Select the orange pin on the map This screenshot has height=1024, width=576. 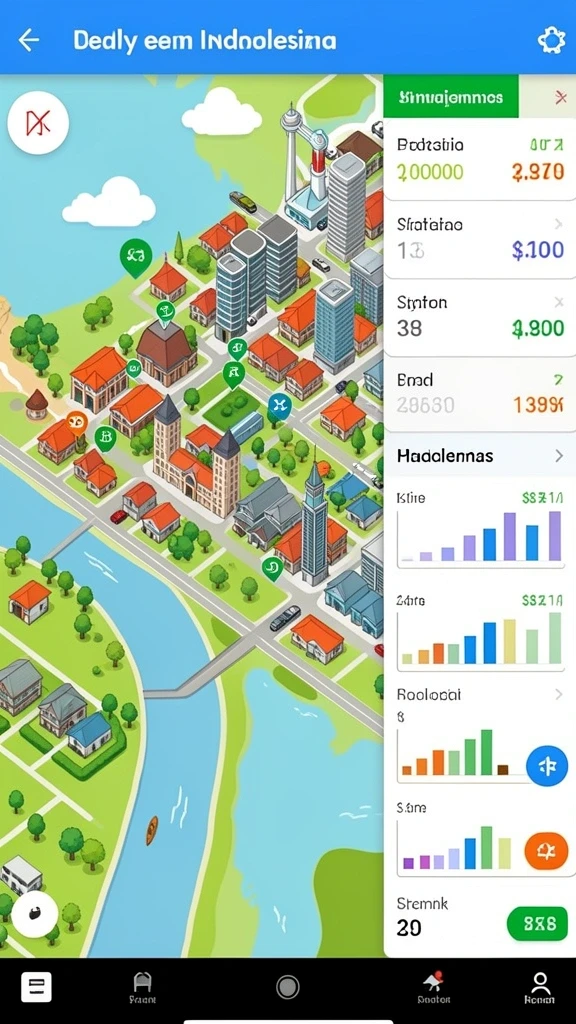click(x=76, y=424)
